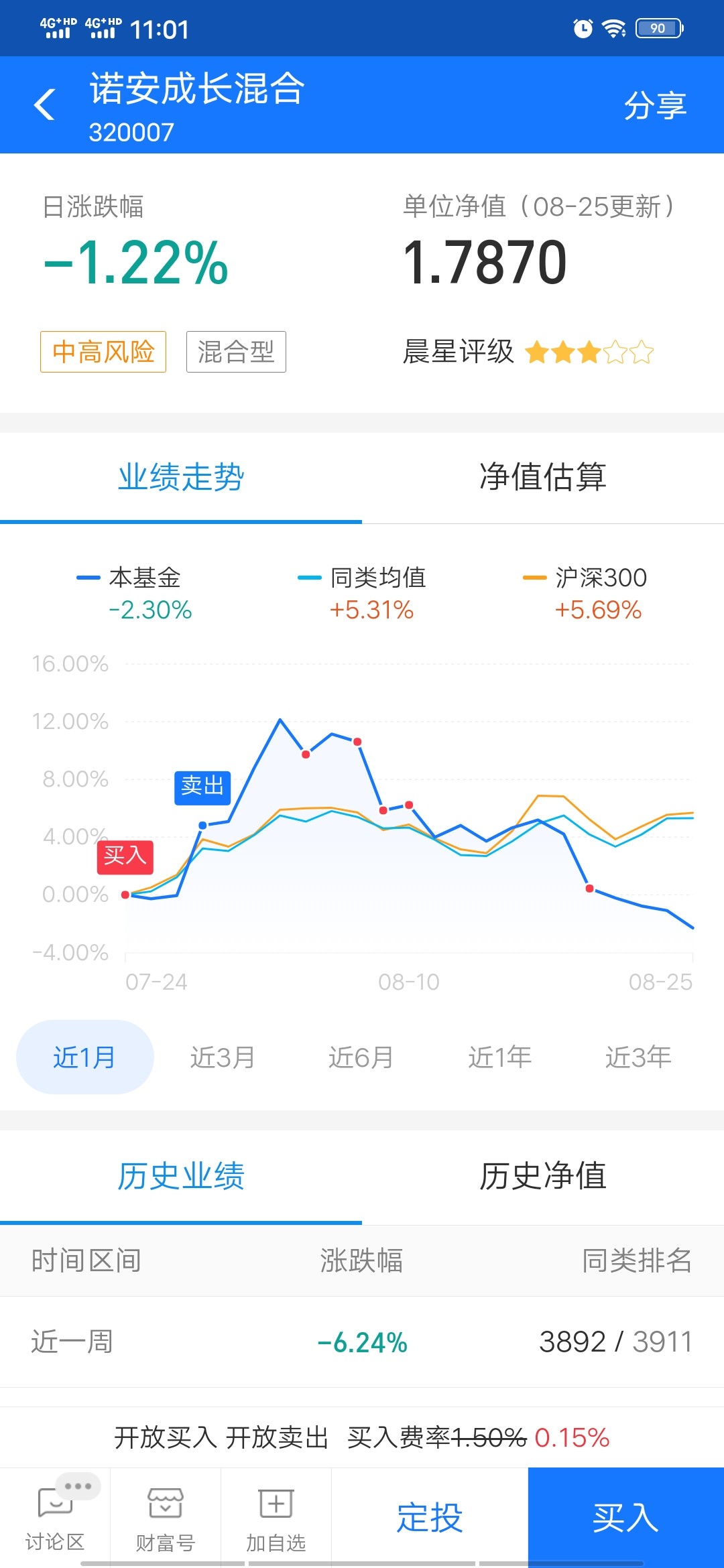This screenshot has height=1568, width=724.
Task: Select the 业绩走势 tab
Action: (181, 477)
